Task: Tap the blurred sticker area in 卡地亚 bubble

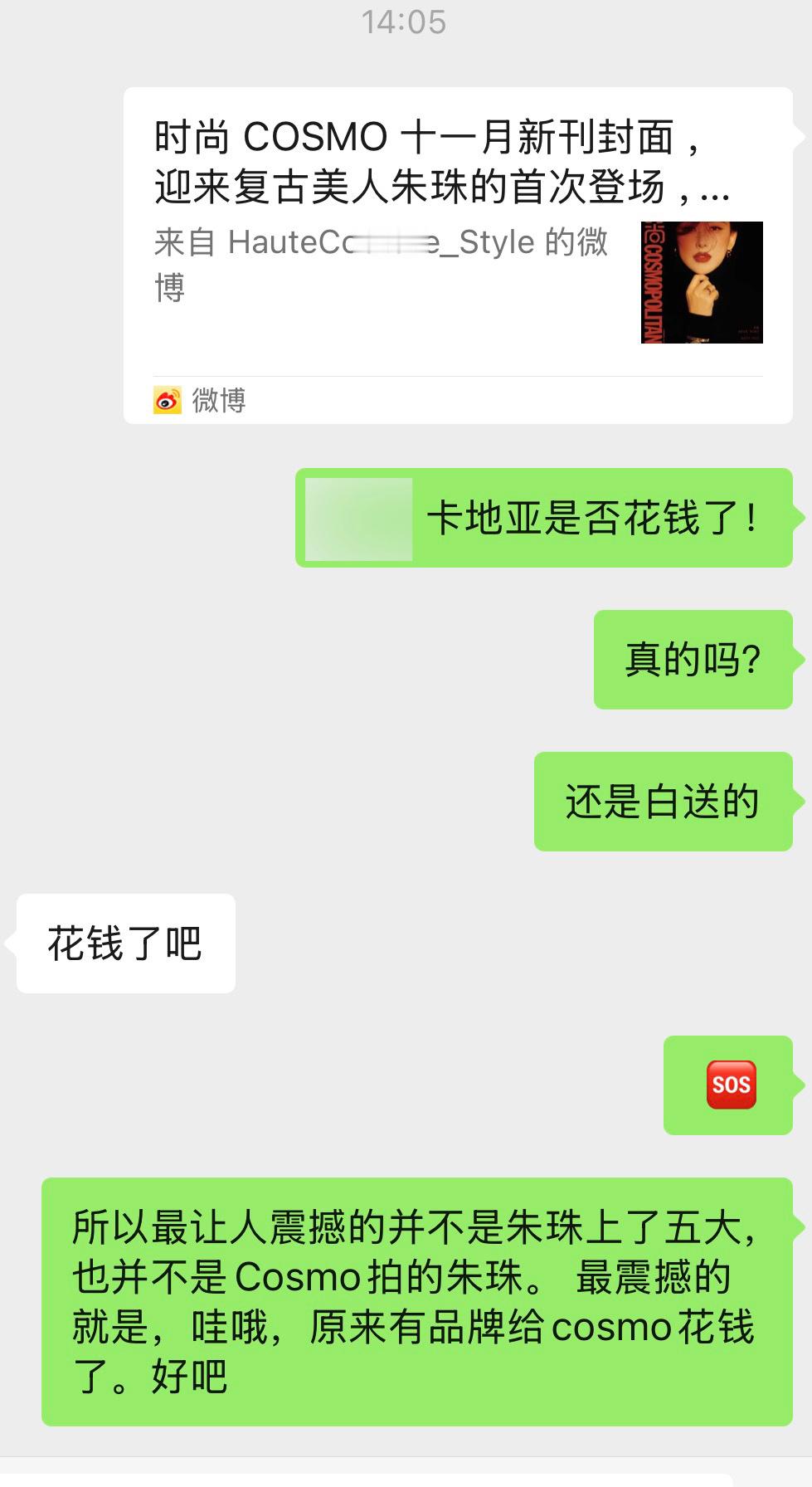Action: [360, 519]
